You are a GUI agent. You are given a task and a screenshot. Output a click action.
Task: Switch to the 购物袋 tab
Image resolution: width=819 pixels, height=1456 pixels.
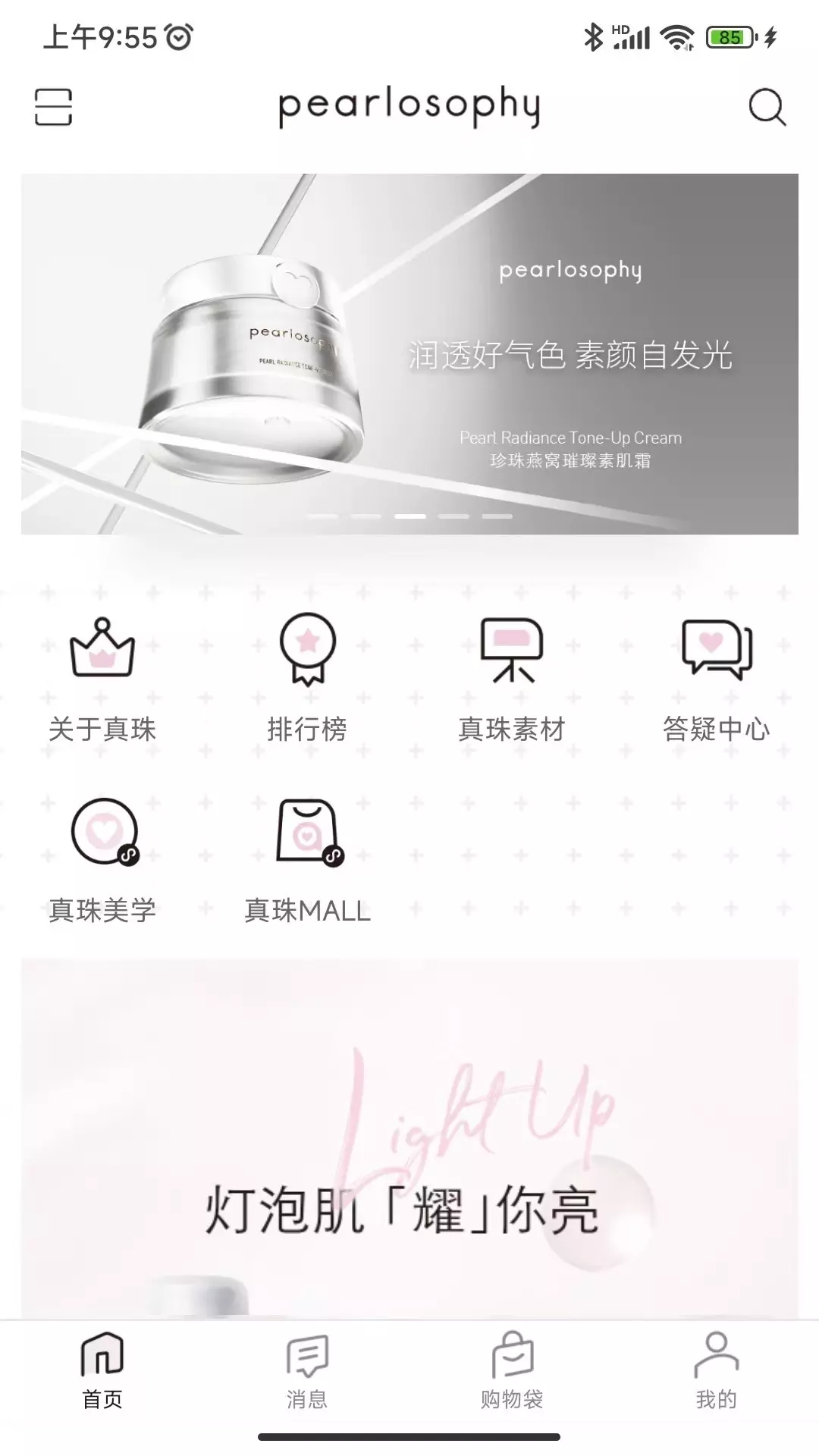(512, 1372)
